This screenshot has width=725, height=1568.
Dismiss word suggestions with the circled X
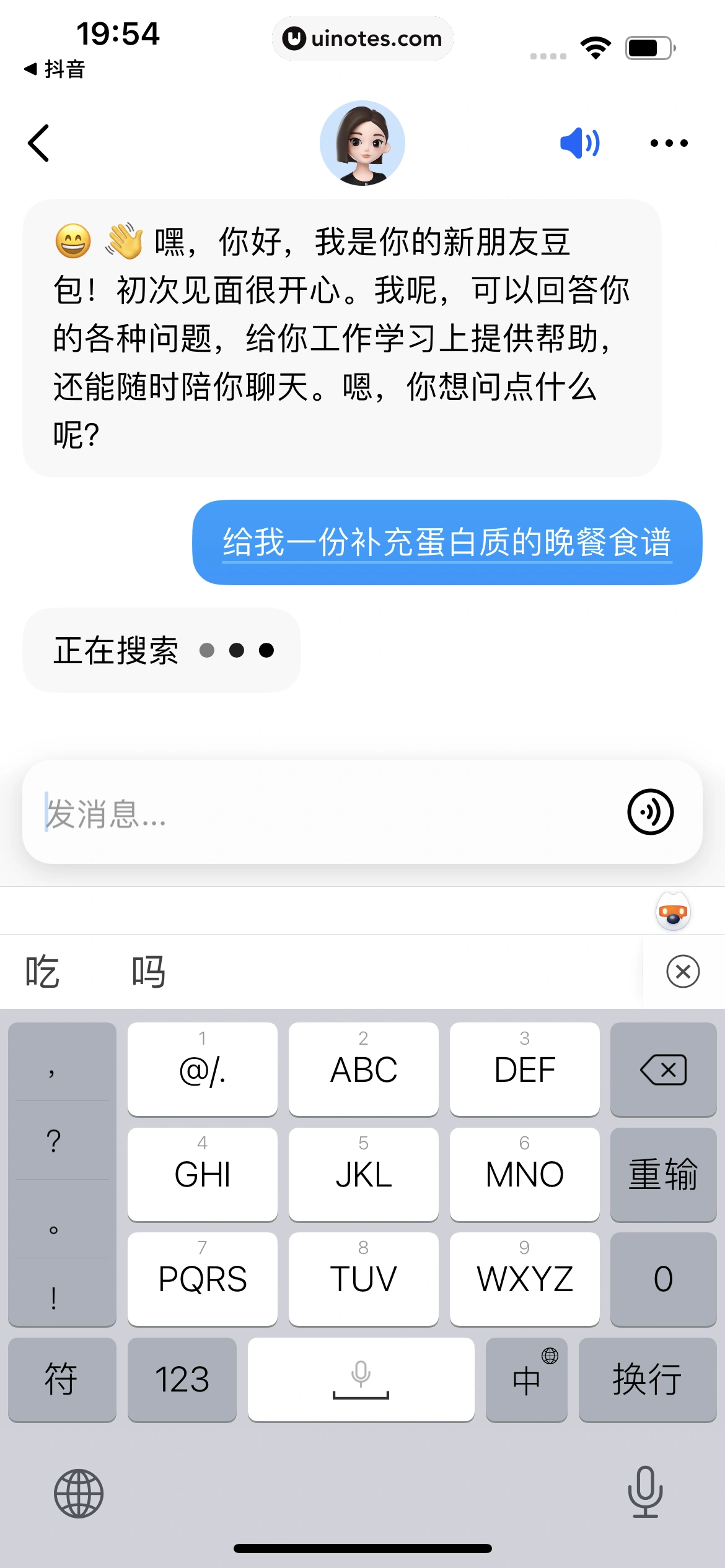(682, 970)
